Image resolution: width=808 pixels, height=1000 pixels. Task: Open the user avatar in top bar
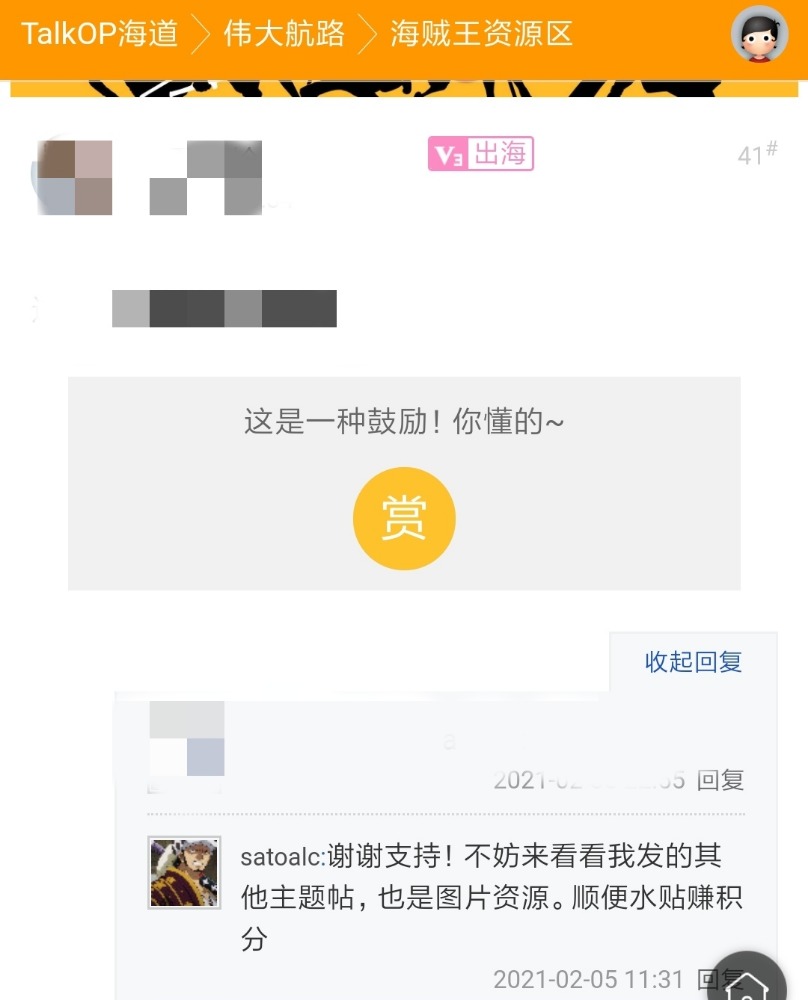tap(760, 35)
